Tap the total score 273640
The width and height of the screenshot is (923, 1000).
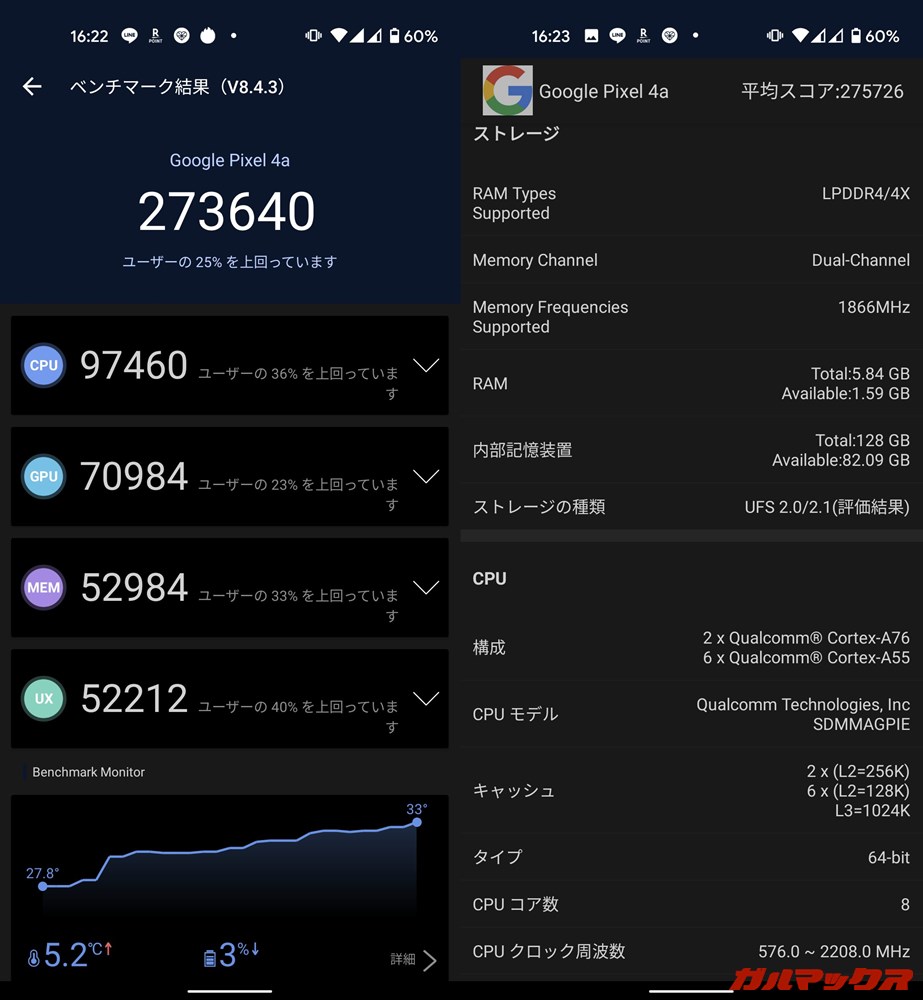coord(229,211)
